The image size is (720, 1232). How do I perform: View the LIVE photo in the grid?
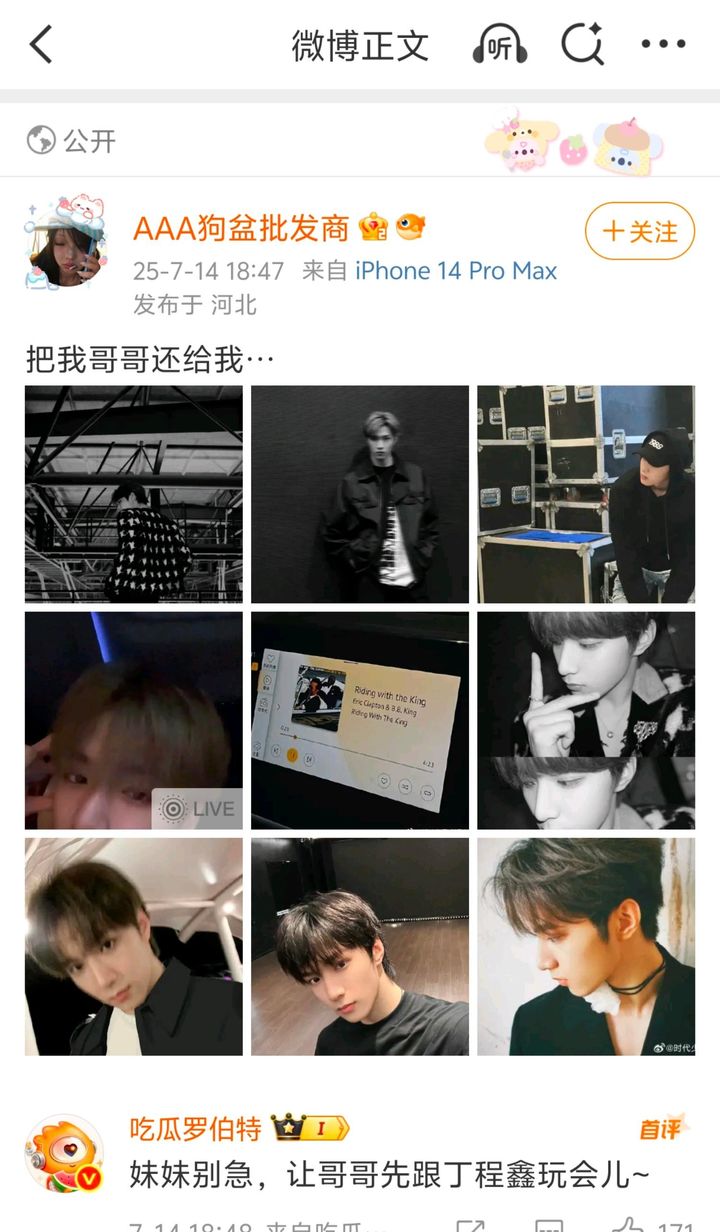(134, 720)
